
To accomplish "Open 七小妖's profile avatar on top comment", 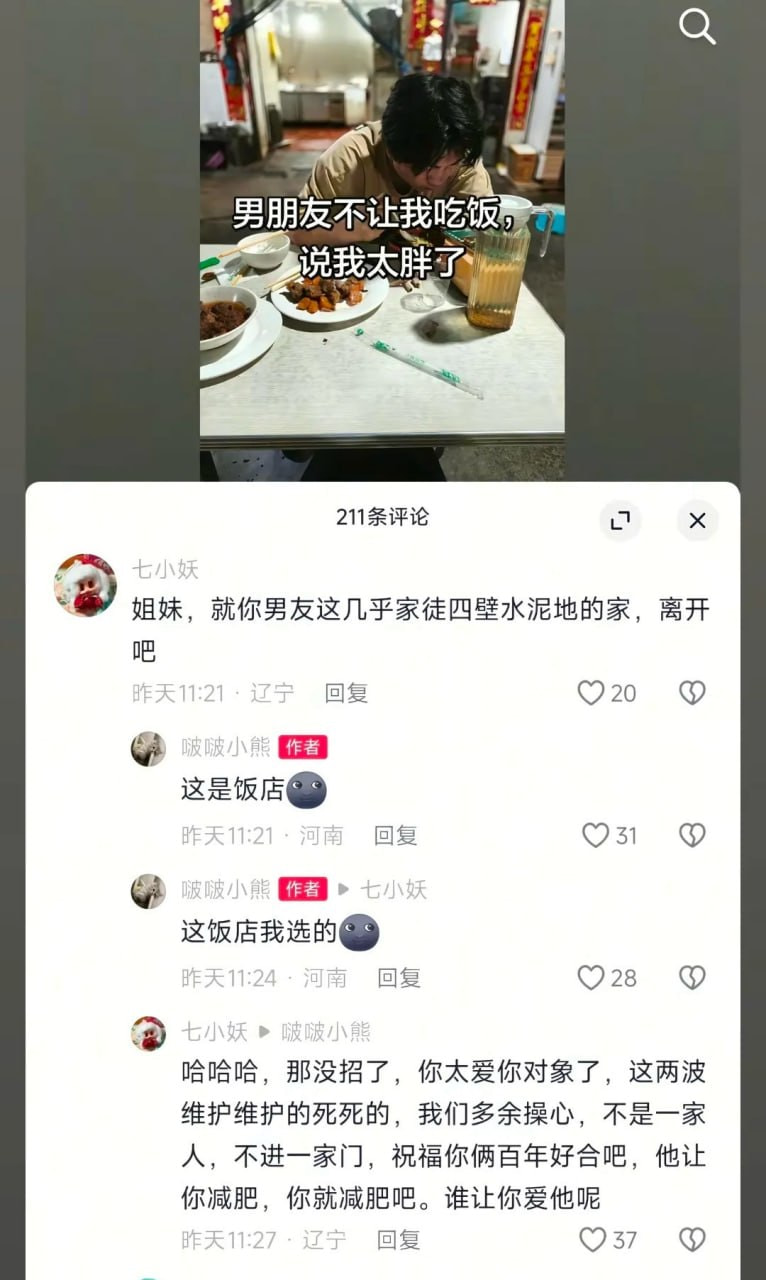I will (85, 585).
